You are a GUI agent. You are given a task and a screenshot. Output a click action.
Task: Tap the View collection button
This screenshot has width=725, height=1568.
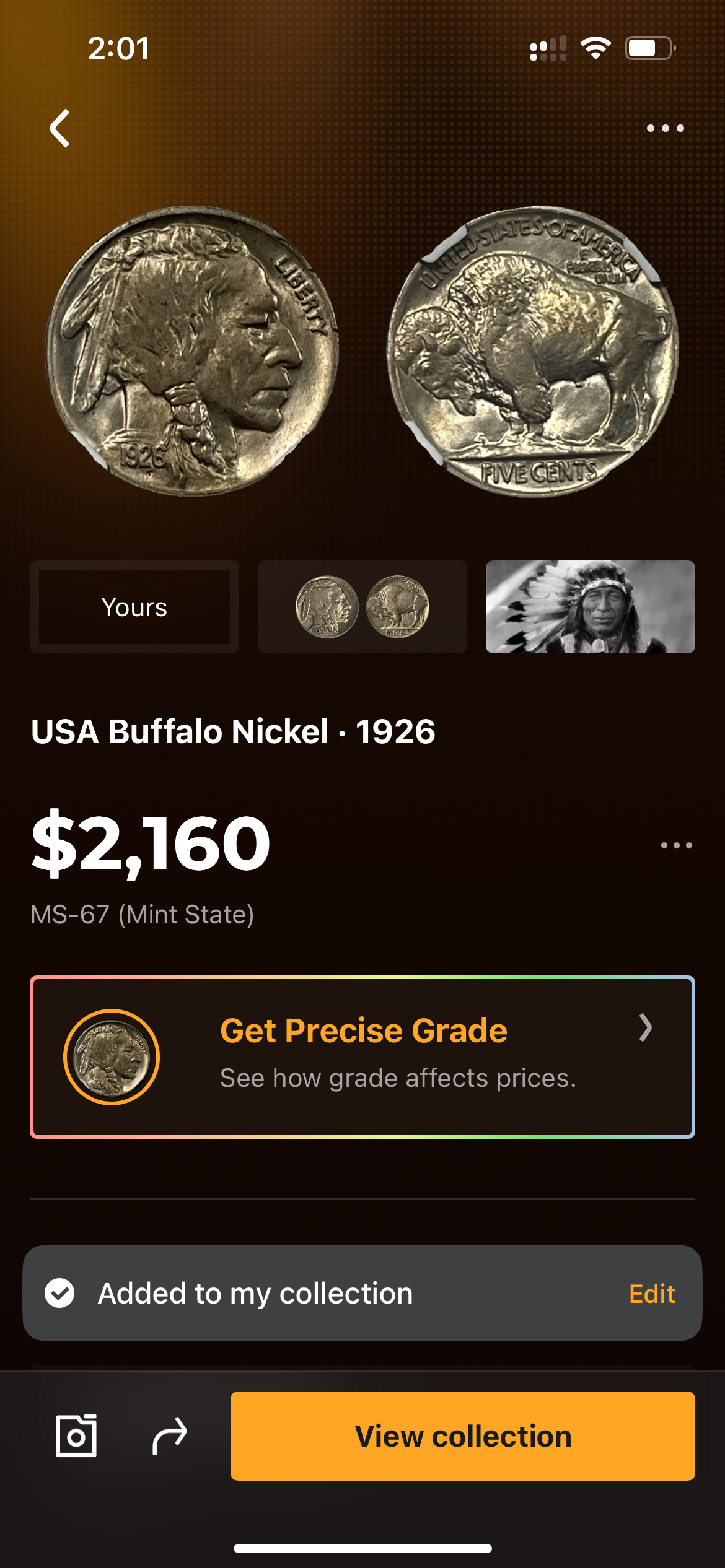(462, 1436)
